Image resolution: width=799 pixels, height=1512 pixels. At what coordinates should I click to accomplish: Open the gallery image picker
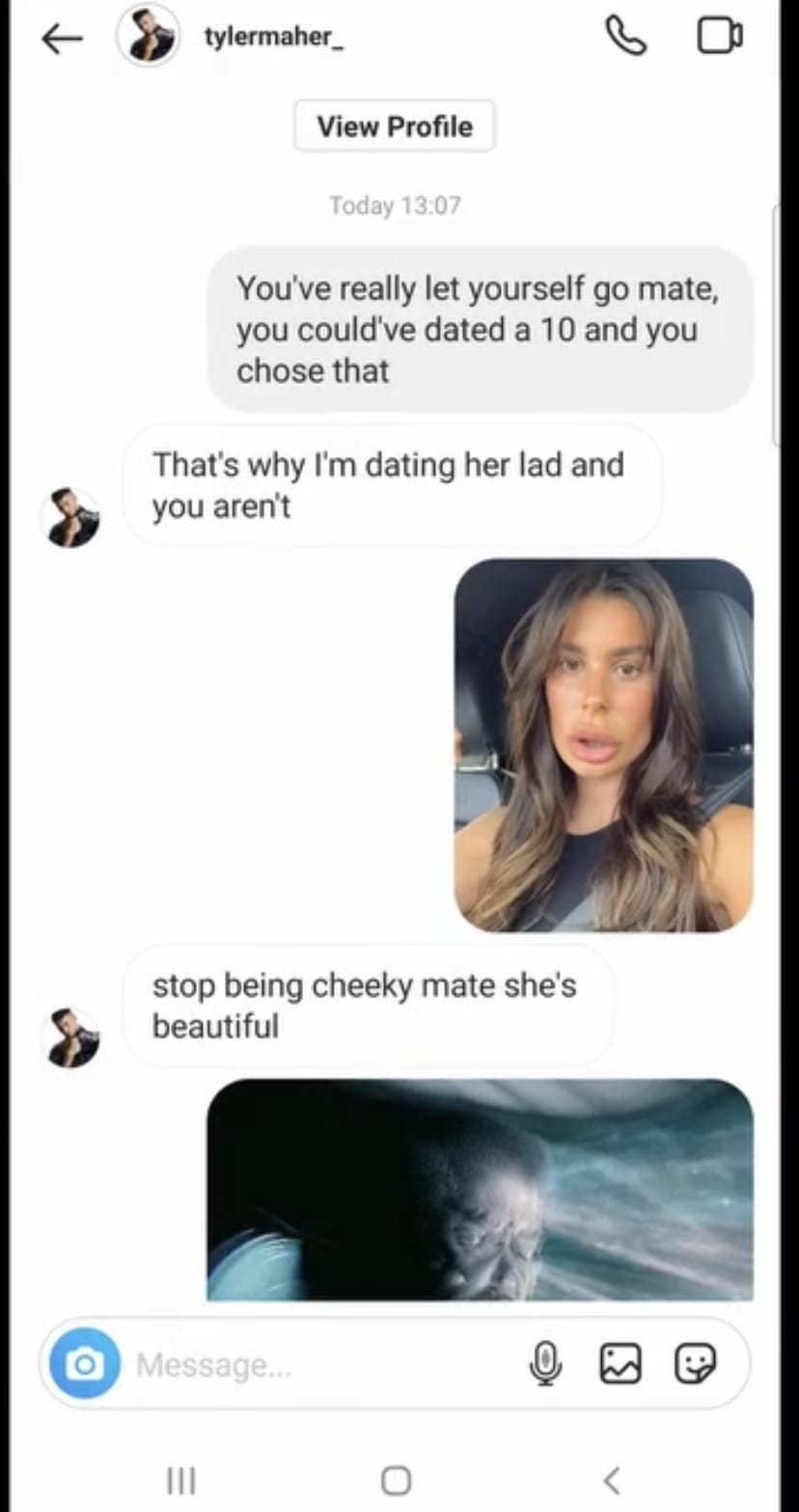click(620, 1363)
